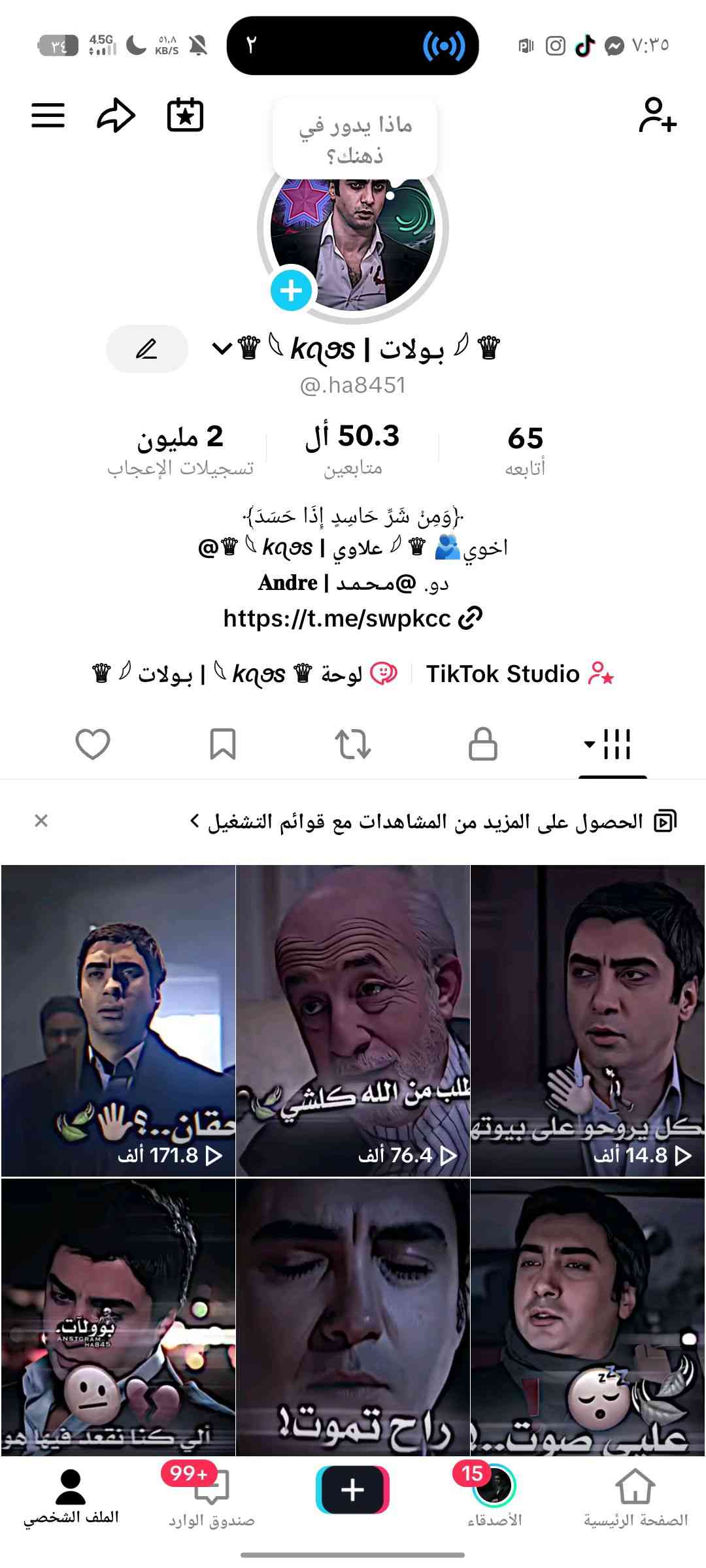Open the add friends icon

pyautogui.click(x=657, y=116)
